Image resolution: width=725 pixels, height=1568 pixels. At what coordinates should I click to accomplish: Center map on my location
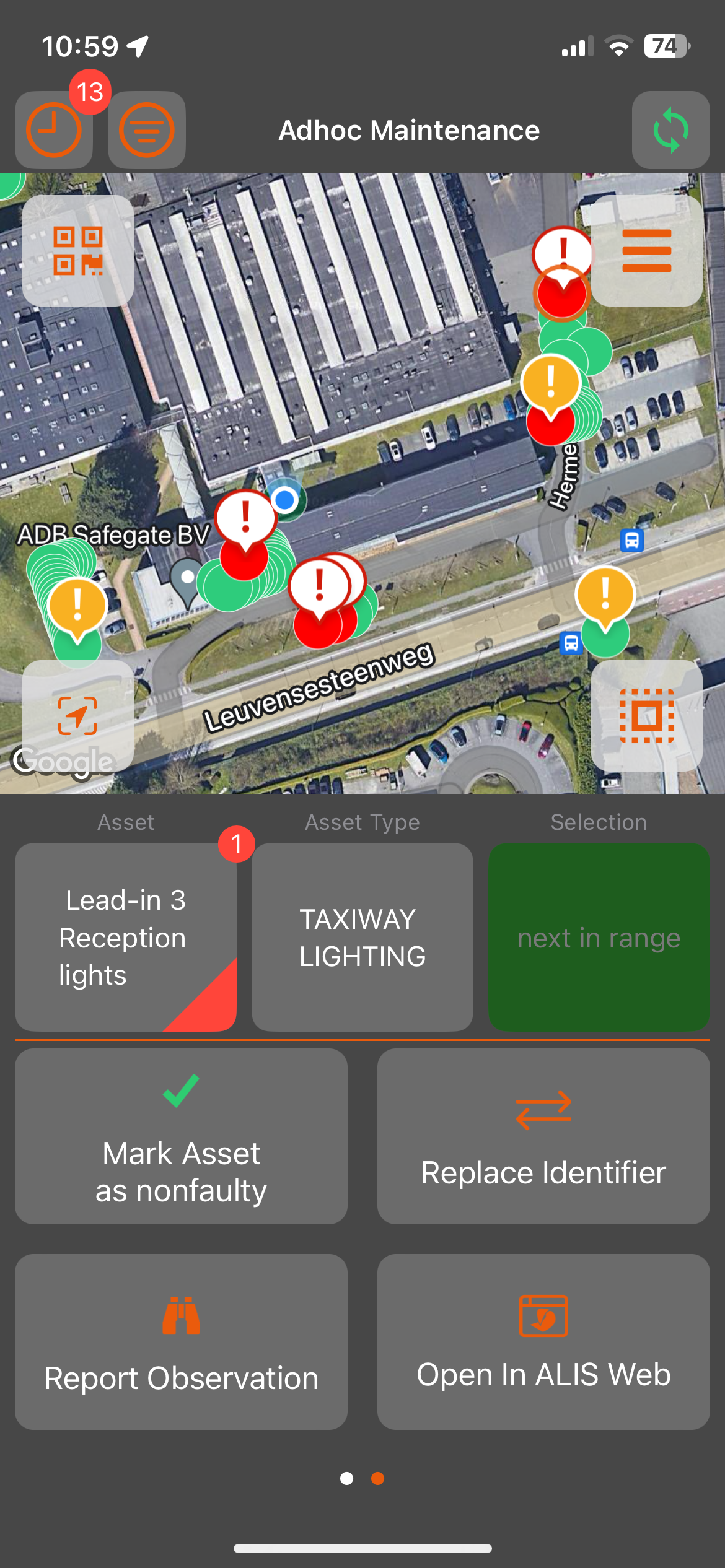tap(78, 715)
